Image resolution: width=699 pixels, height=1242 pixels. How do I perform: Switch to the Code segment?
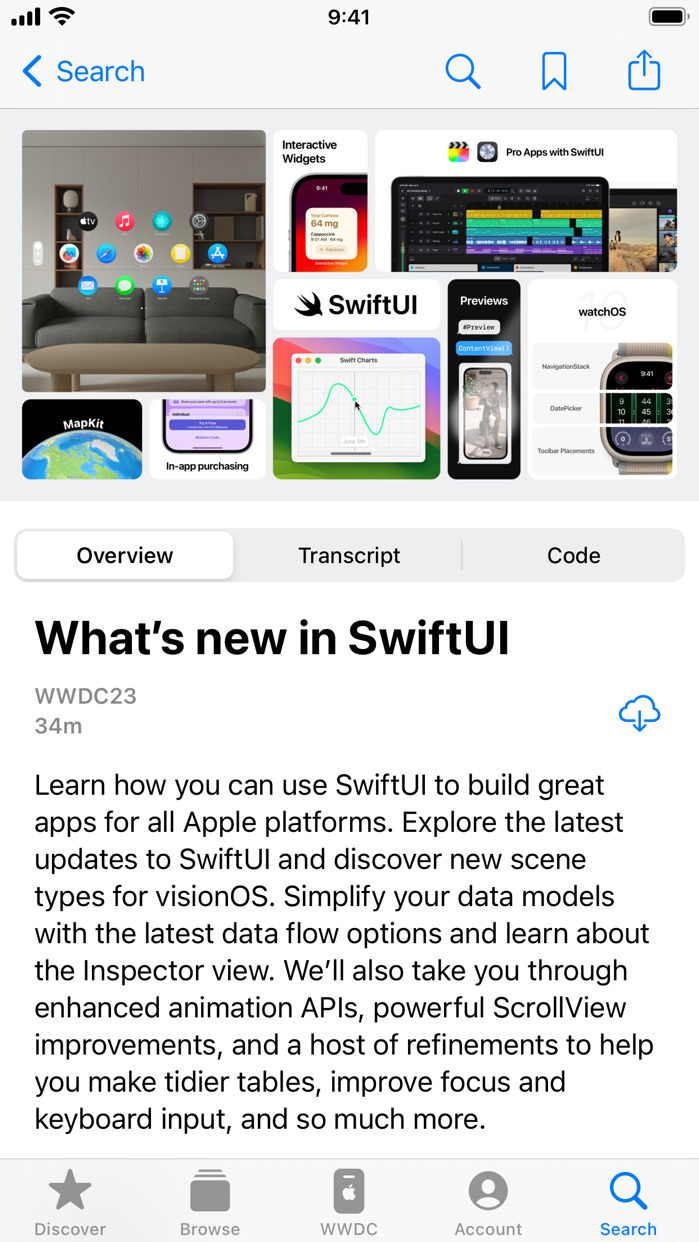(573, 556)
